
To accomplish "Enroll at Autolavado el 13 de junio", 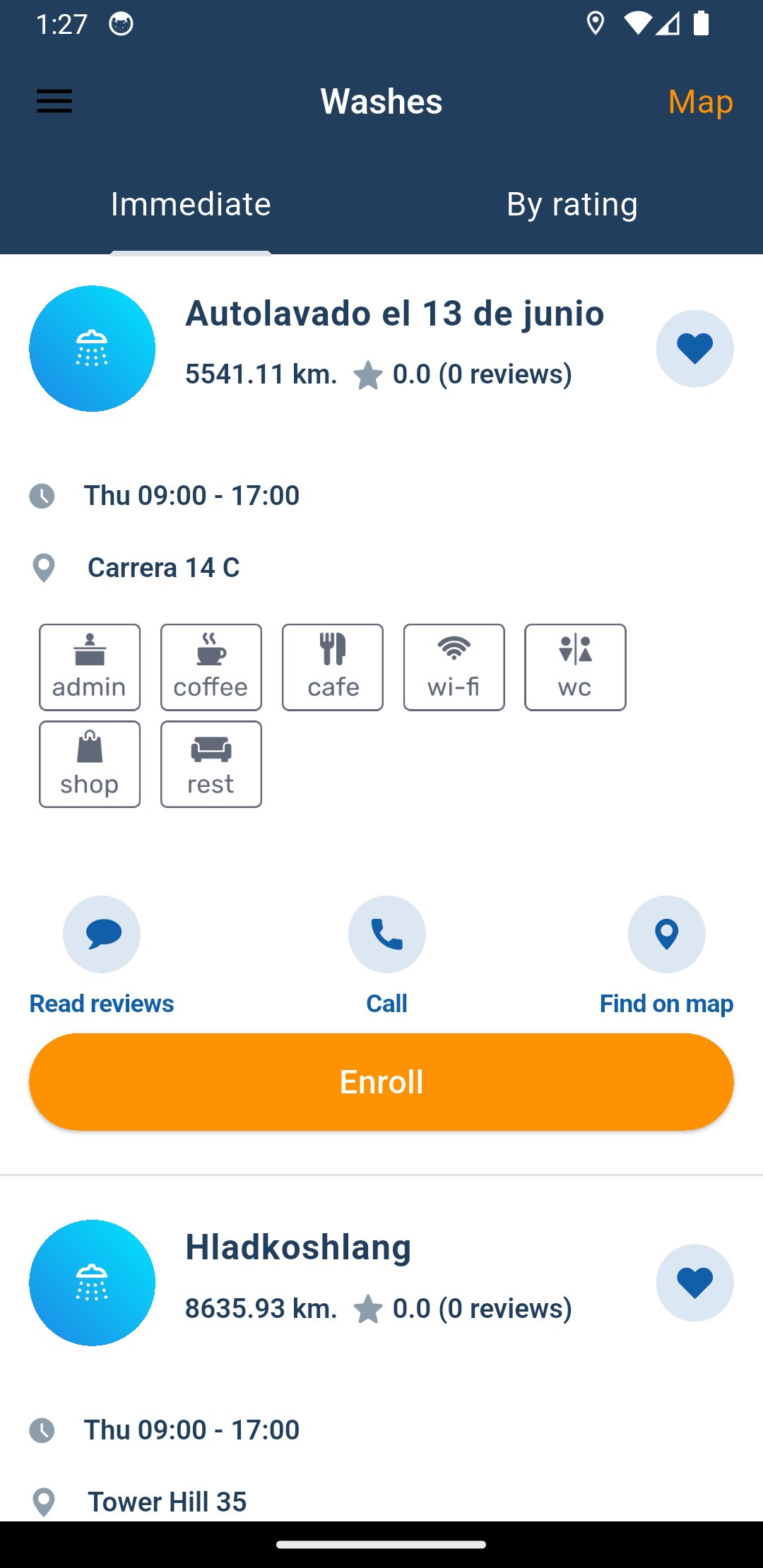I will pos(381,1082).
